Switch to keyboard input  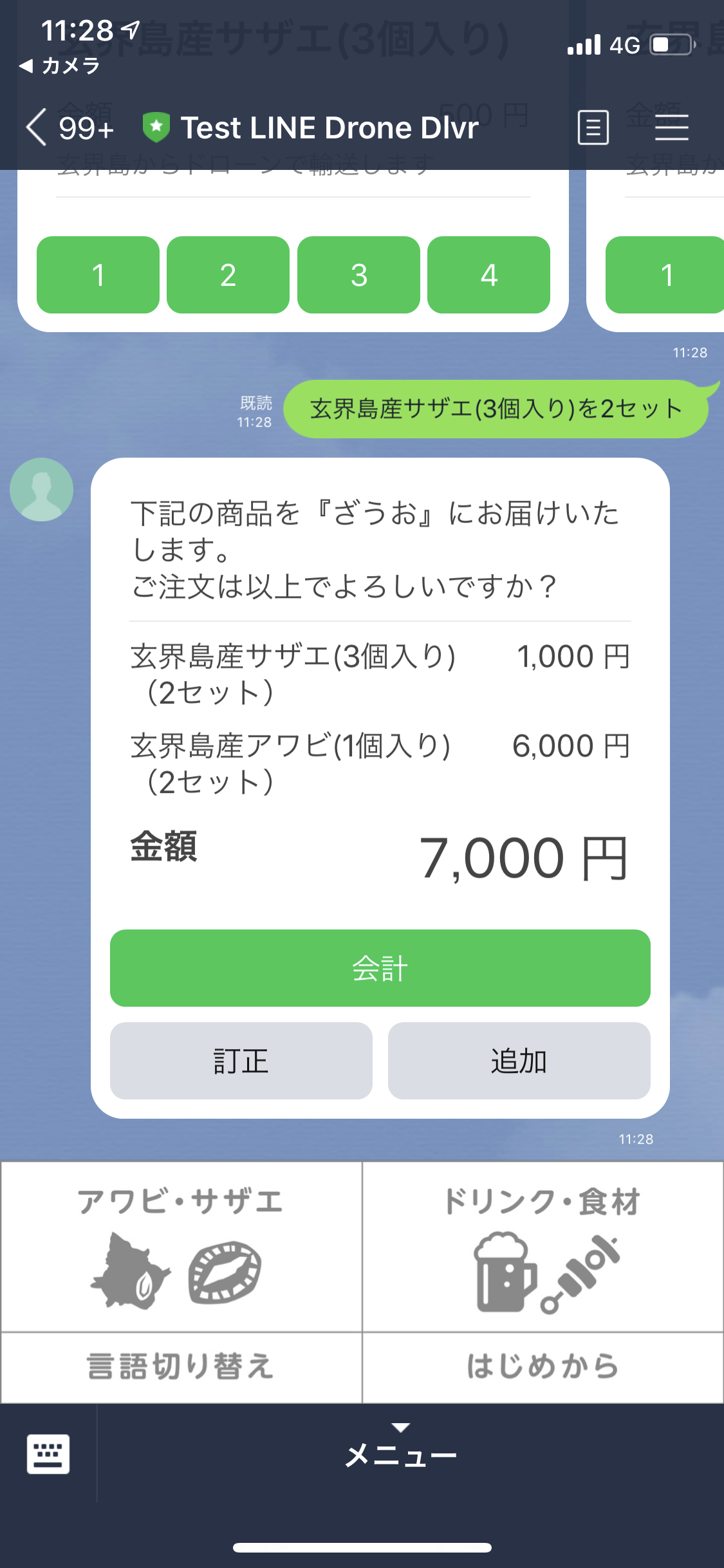(48, 1453)
